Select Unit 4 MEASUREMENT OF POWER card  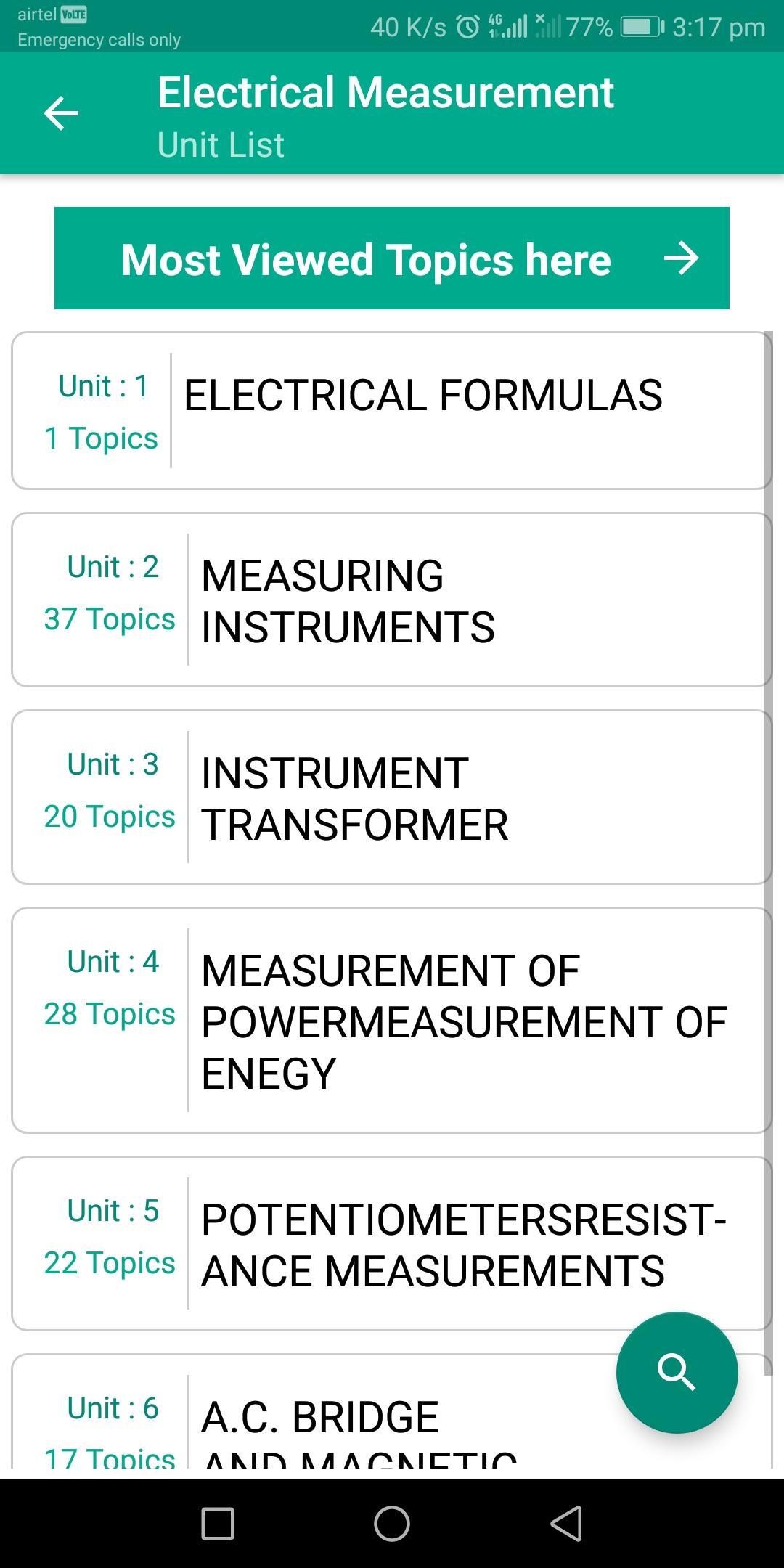tap(392, 1020)
